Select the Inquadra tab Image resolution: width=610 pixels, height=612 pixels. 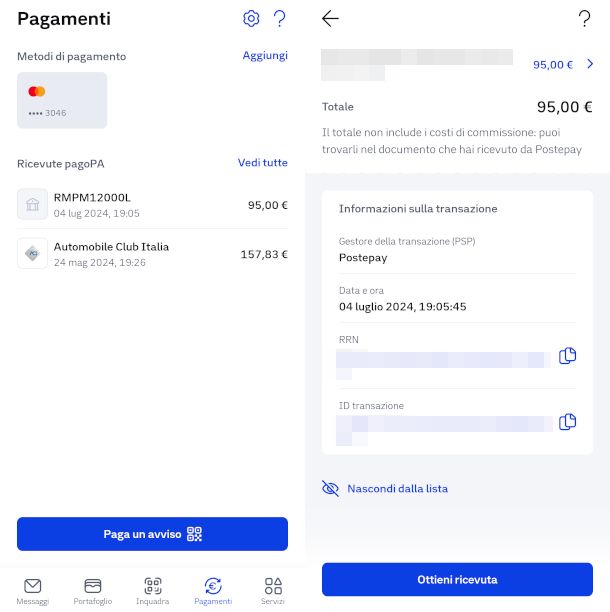click(152, 591)
